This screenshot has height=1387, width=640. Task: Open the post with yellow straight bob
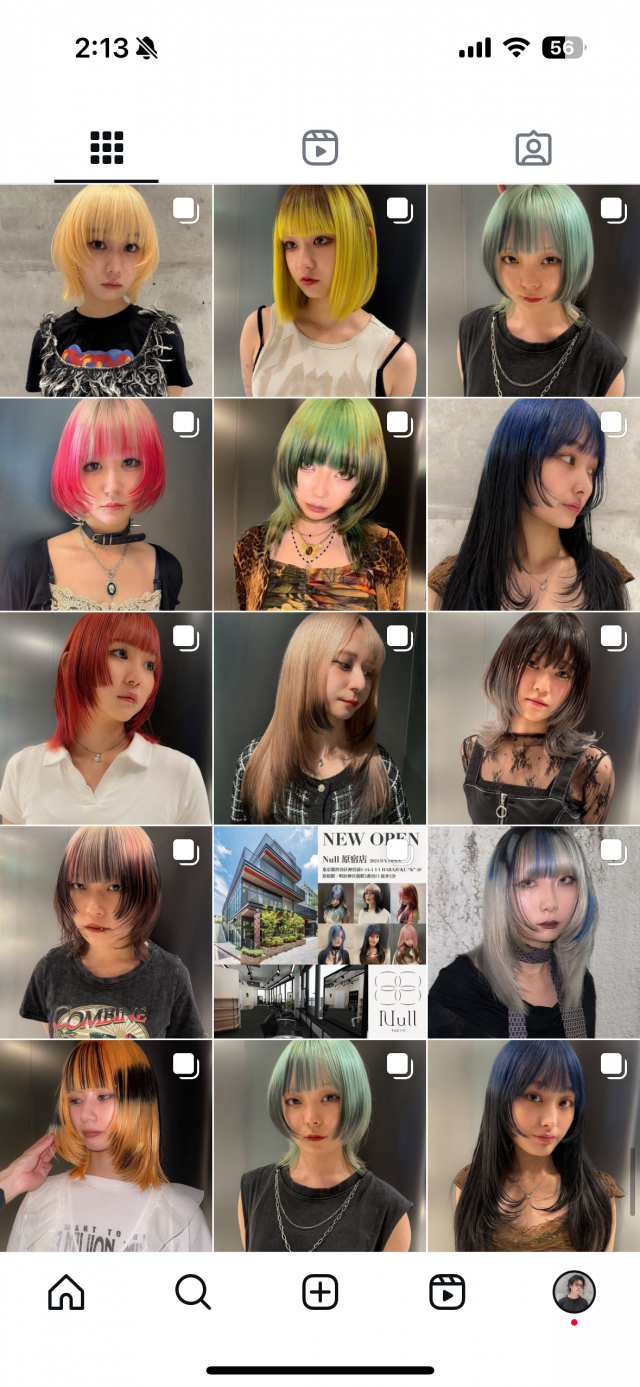[320, 291]
